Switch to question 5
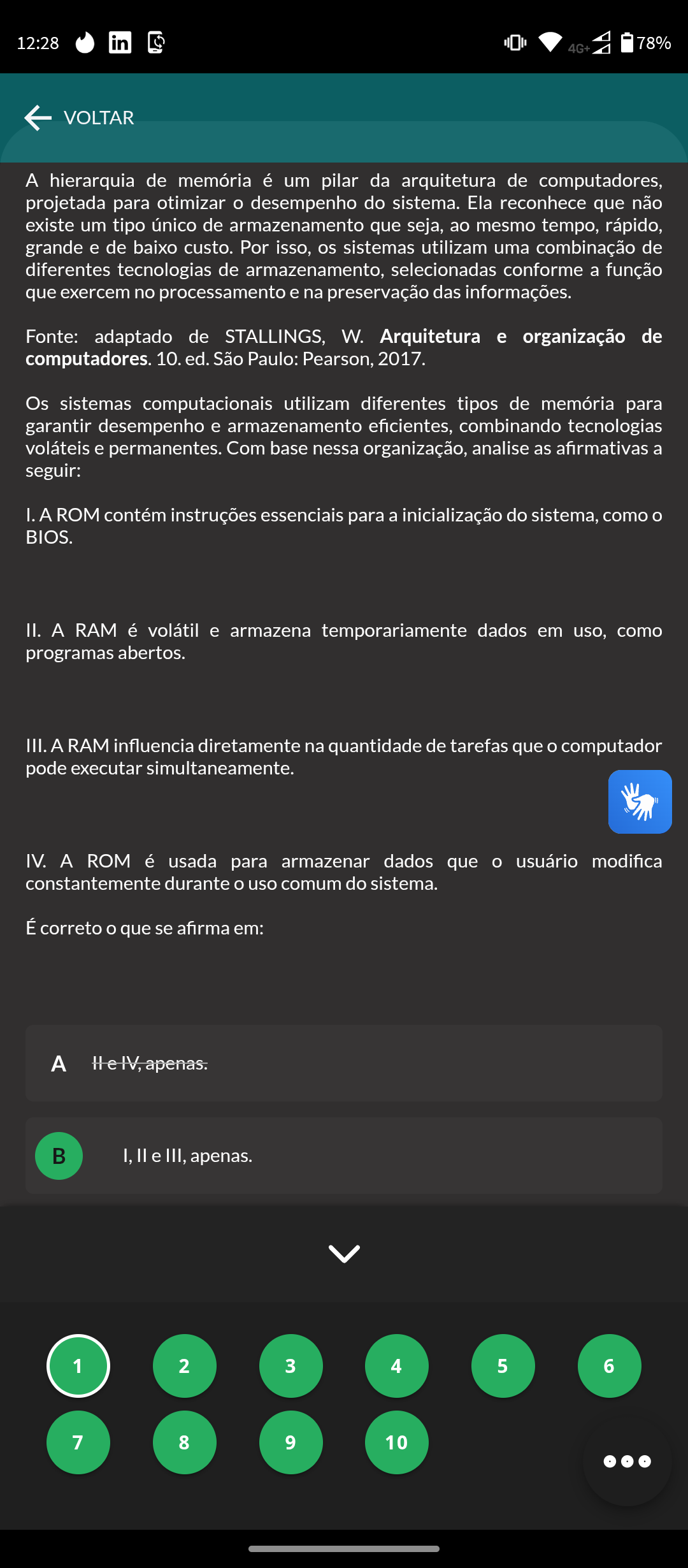The image size is (688, 1568). point(503,1366)
